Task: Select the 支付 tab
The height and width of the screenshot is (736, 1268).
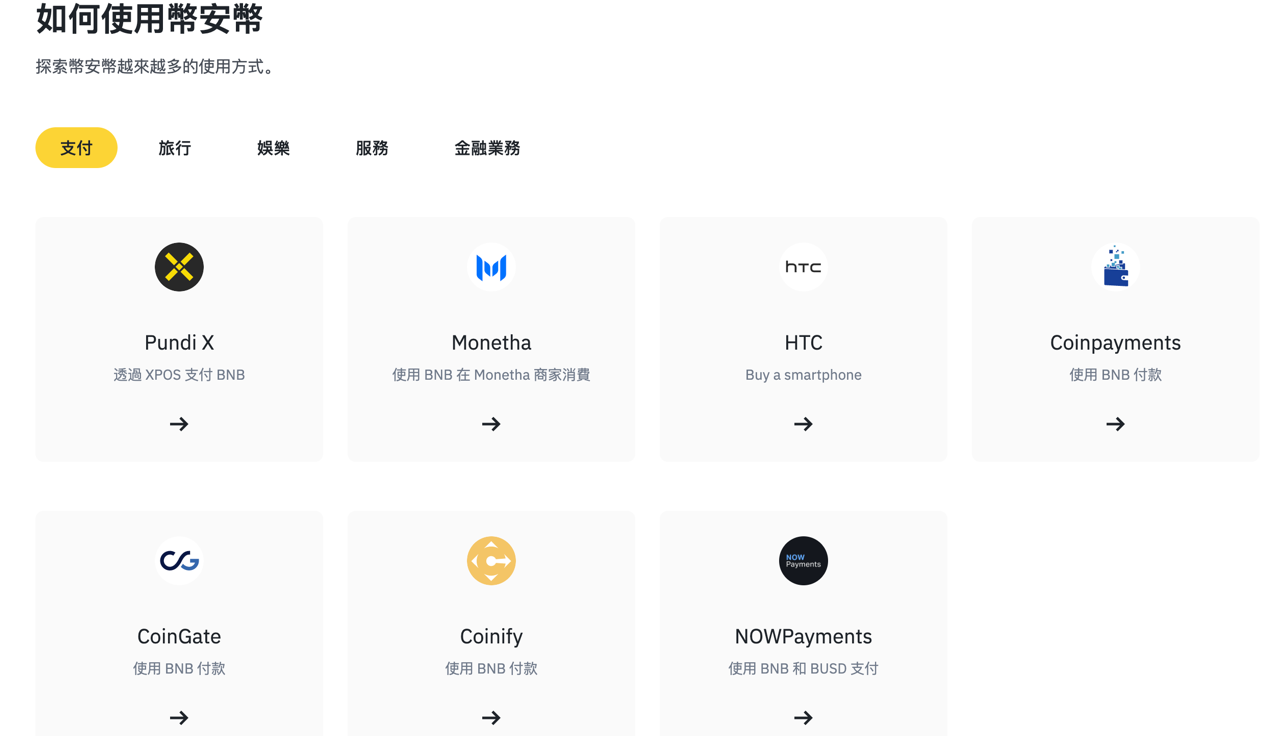Action: coord(76,148)
